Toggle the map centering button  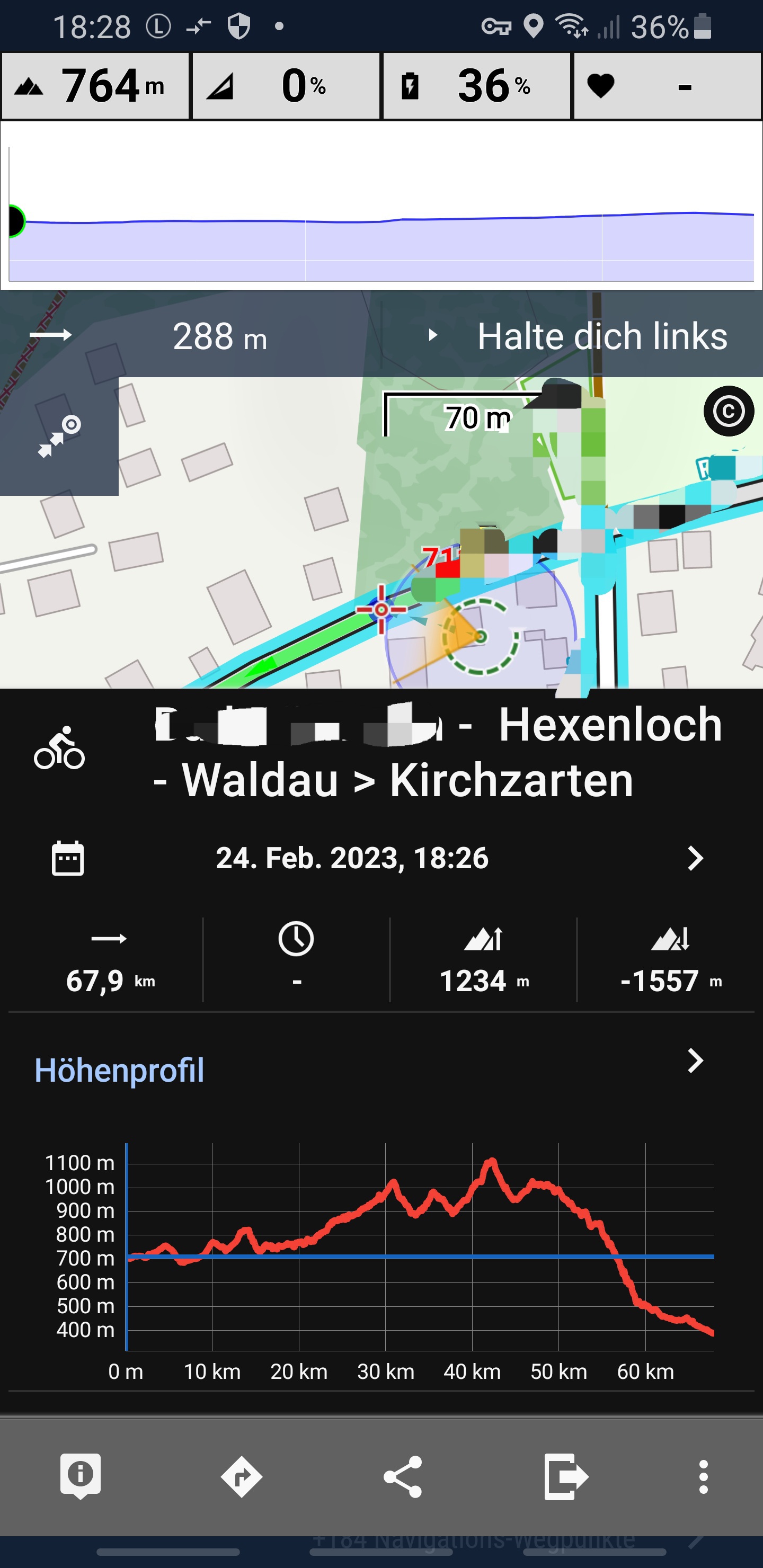(x=59, y=436)
